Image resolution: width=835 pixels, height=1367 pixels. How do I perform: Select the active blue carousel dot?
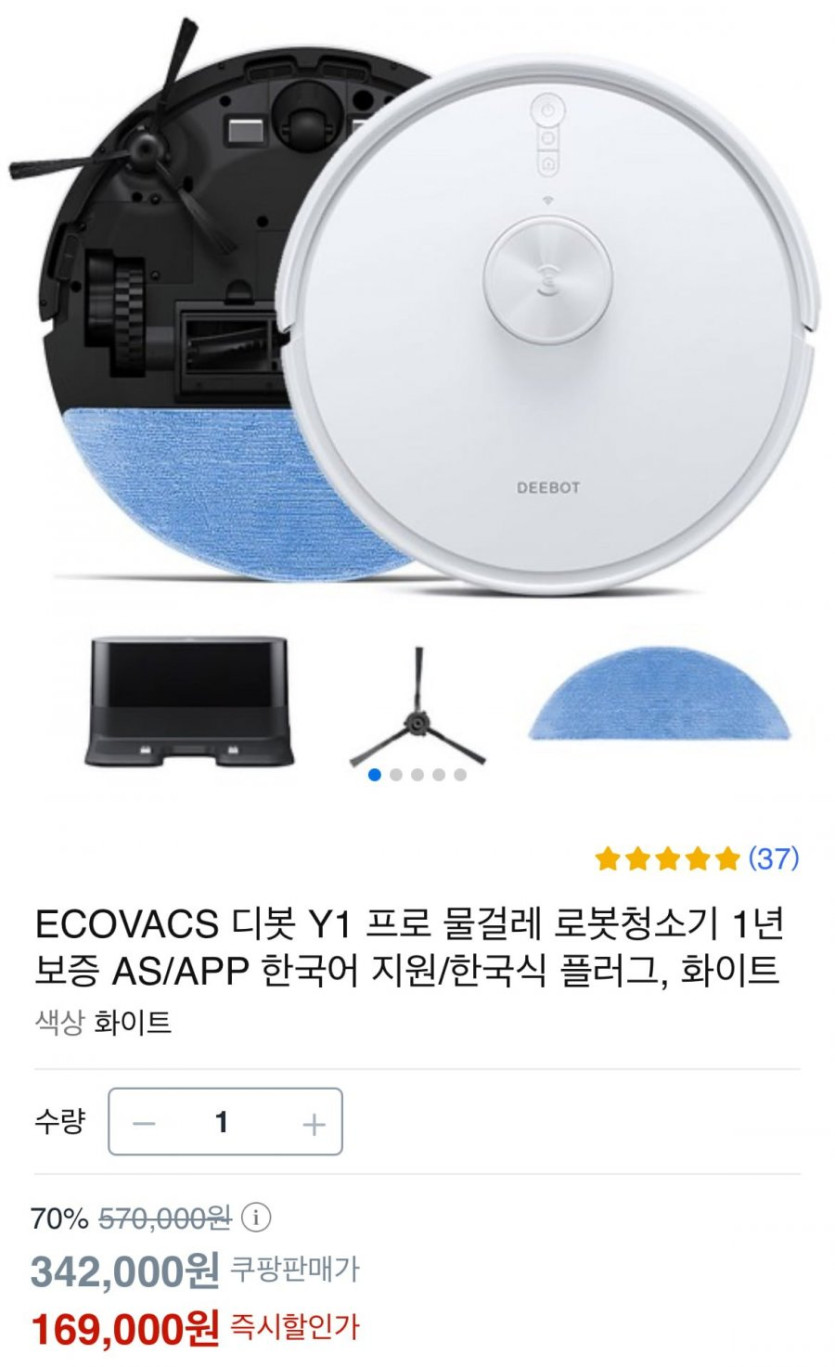tap(374, 774)
